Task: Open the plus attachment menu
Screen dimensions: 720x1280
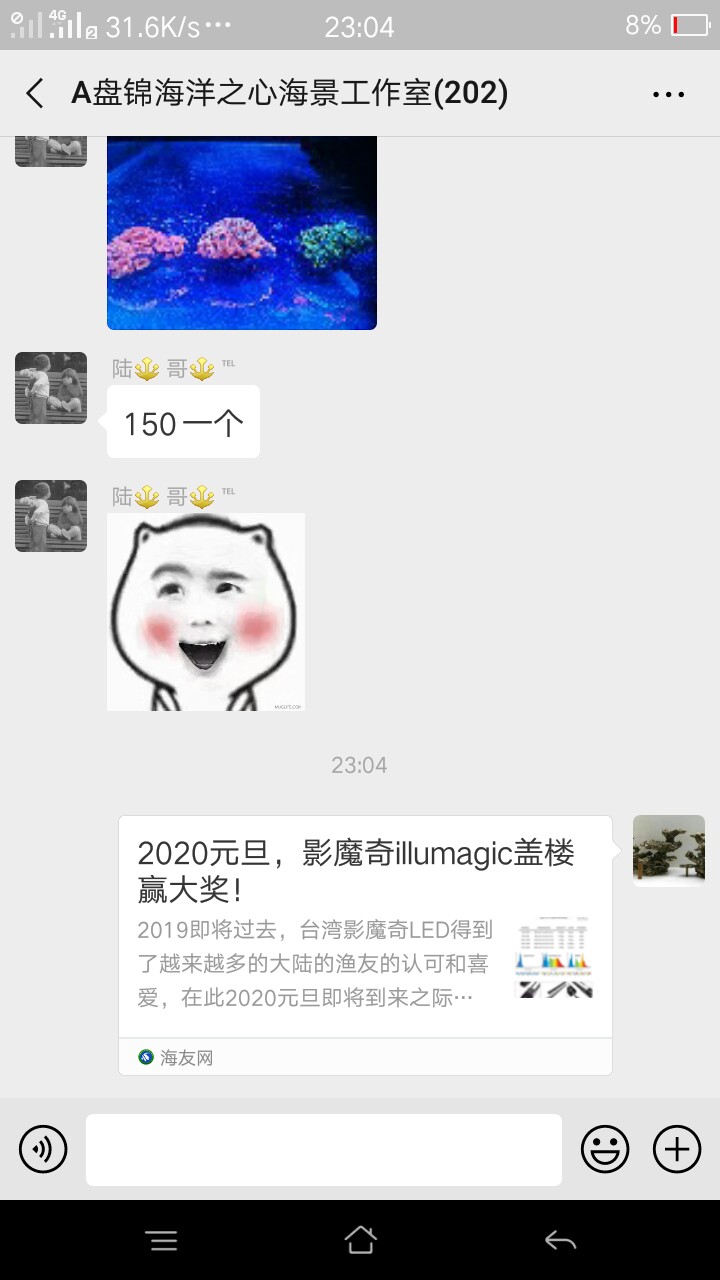Action: click(677, 1149)
